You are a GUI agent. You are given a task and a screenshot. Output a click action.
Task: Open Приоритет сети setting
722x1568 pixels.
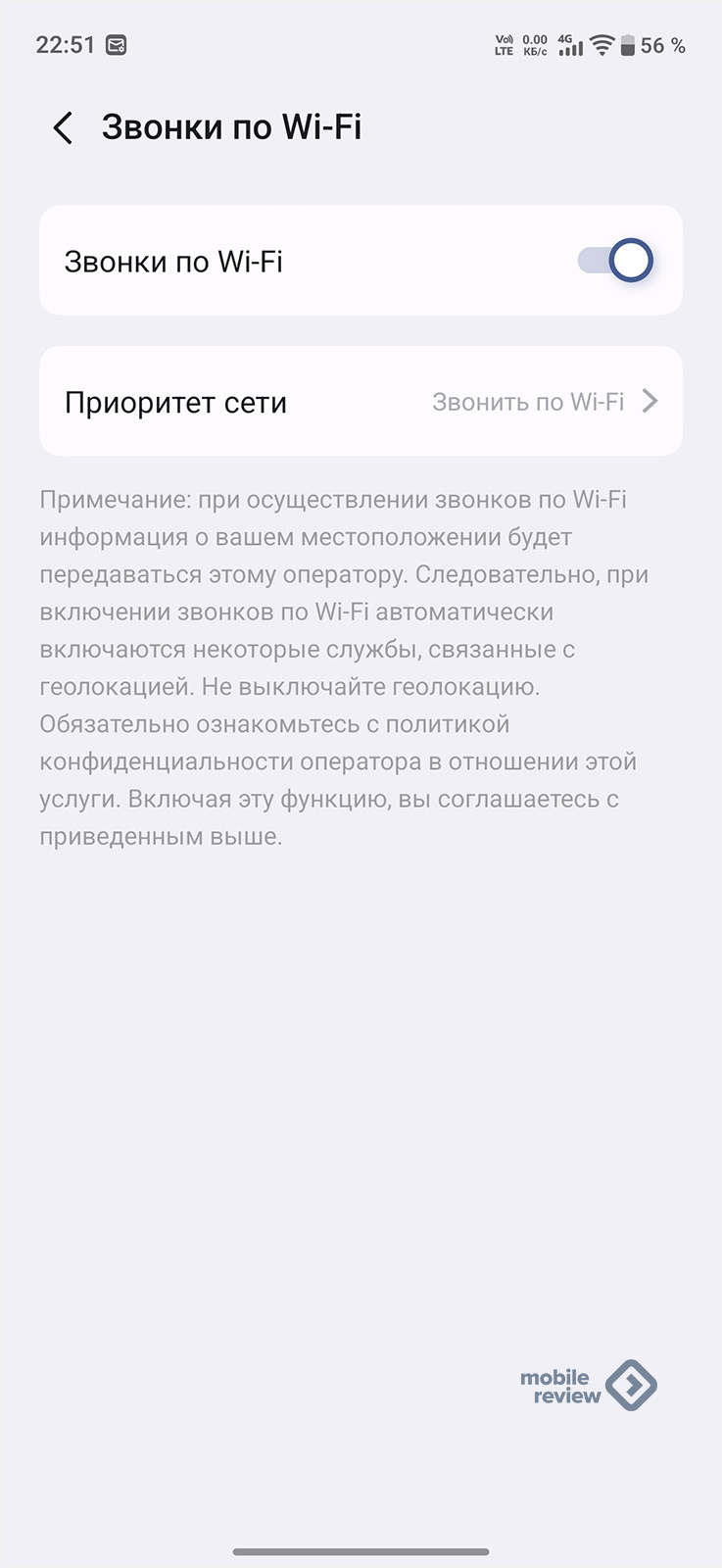[x=361, y=402]
